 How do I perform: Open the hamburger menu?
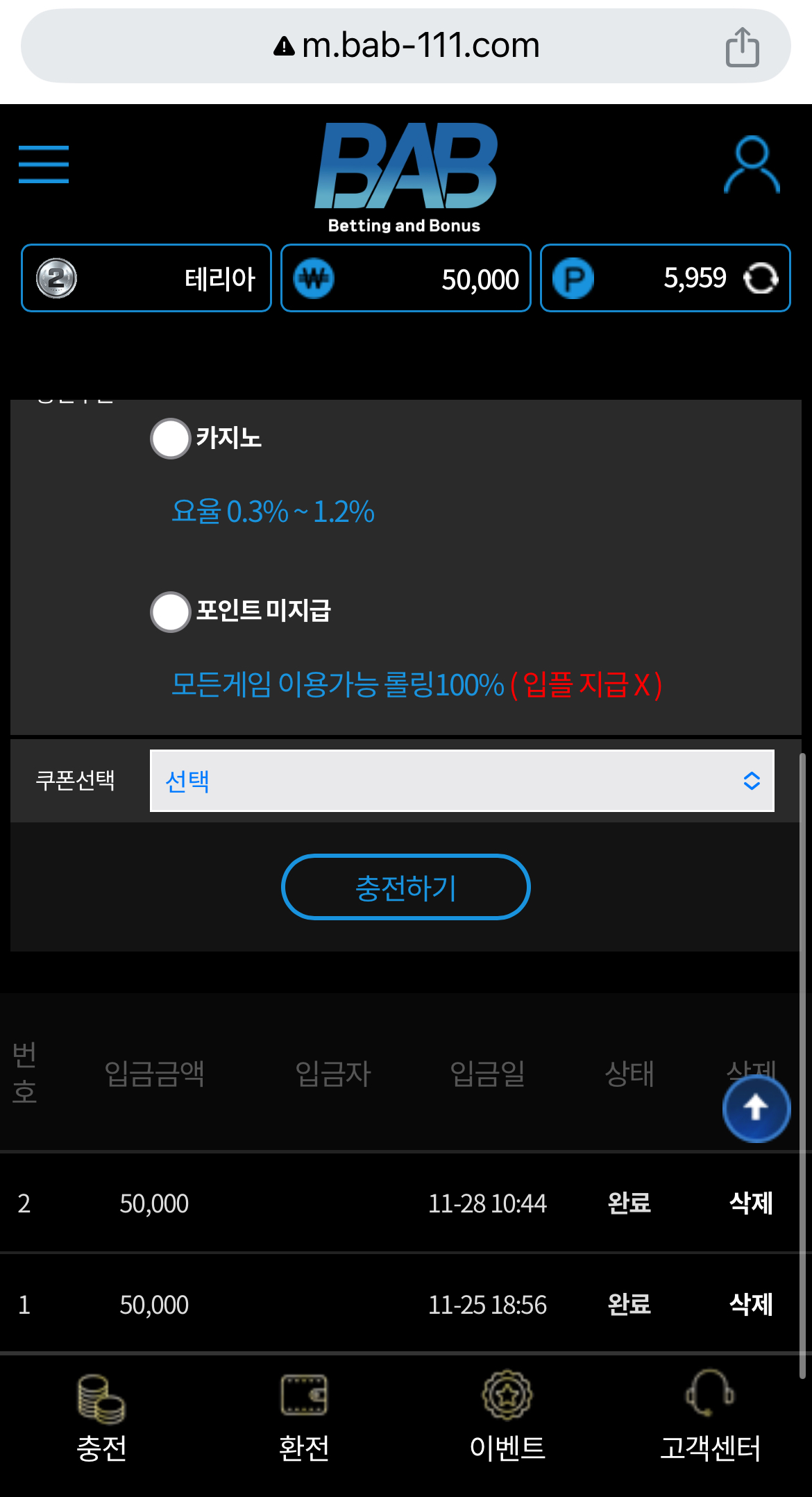[x=44, y=164]
